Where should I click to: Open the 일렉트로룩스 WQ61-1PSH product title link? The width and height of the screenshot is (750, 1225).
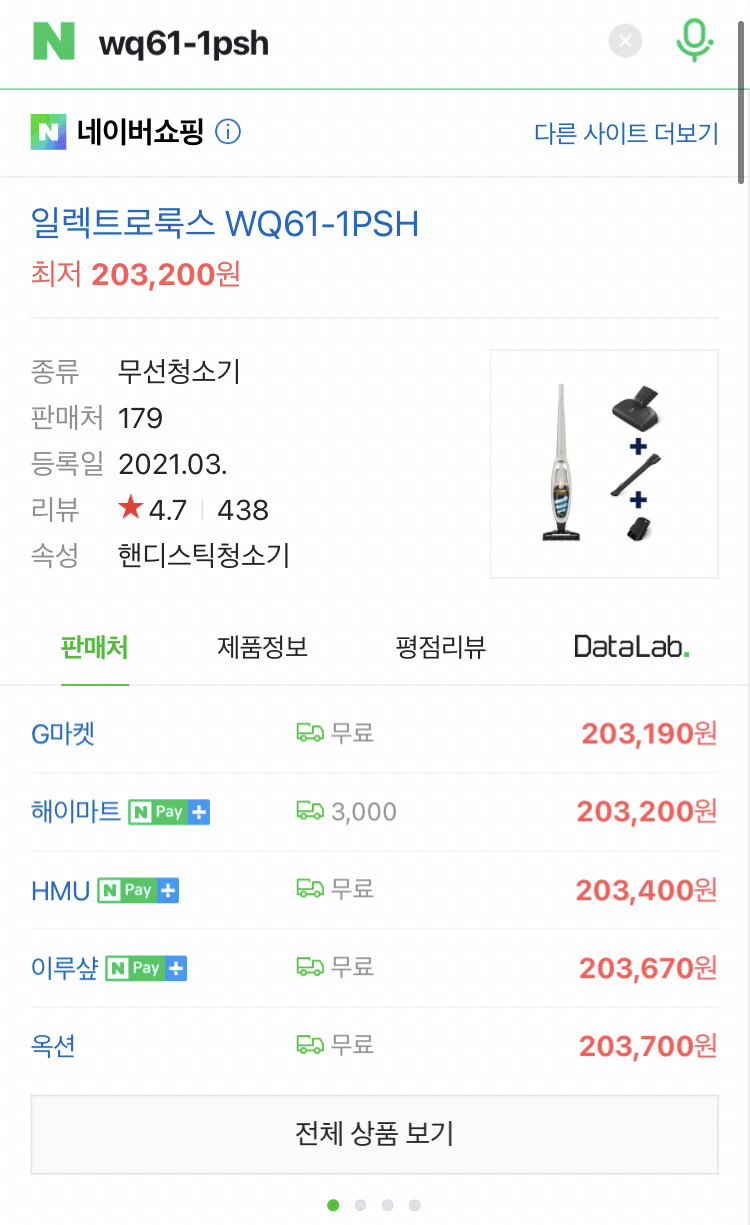tap(225, 225)
